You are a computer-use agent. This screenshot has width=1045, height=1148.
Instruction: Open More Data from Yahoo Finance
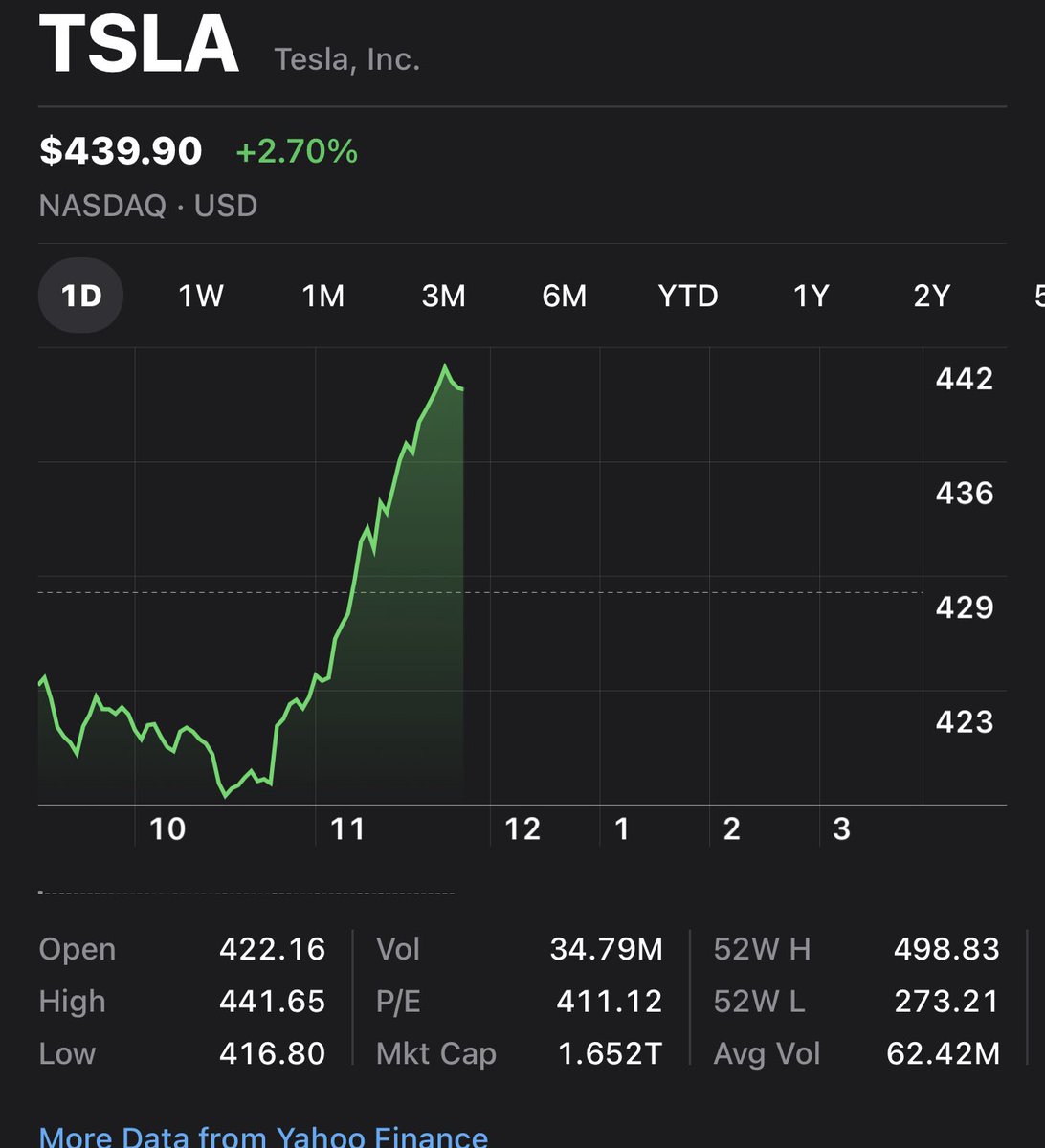coord(263,1136)
